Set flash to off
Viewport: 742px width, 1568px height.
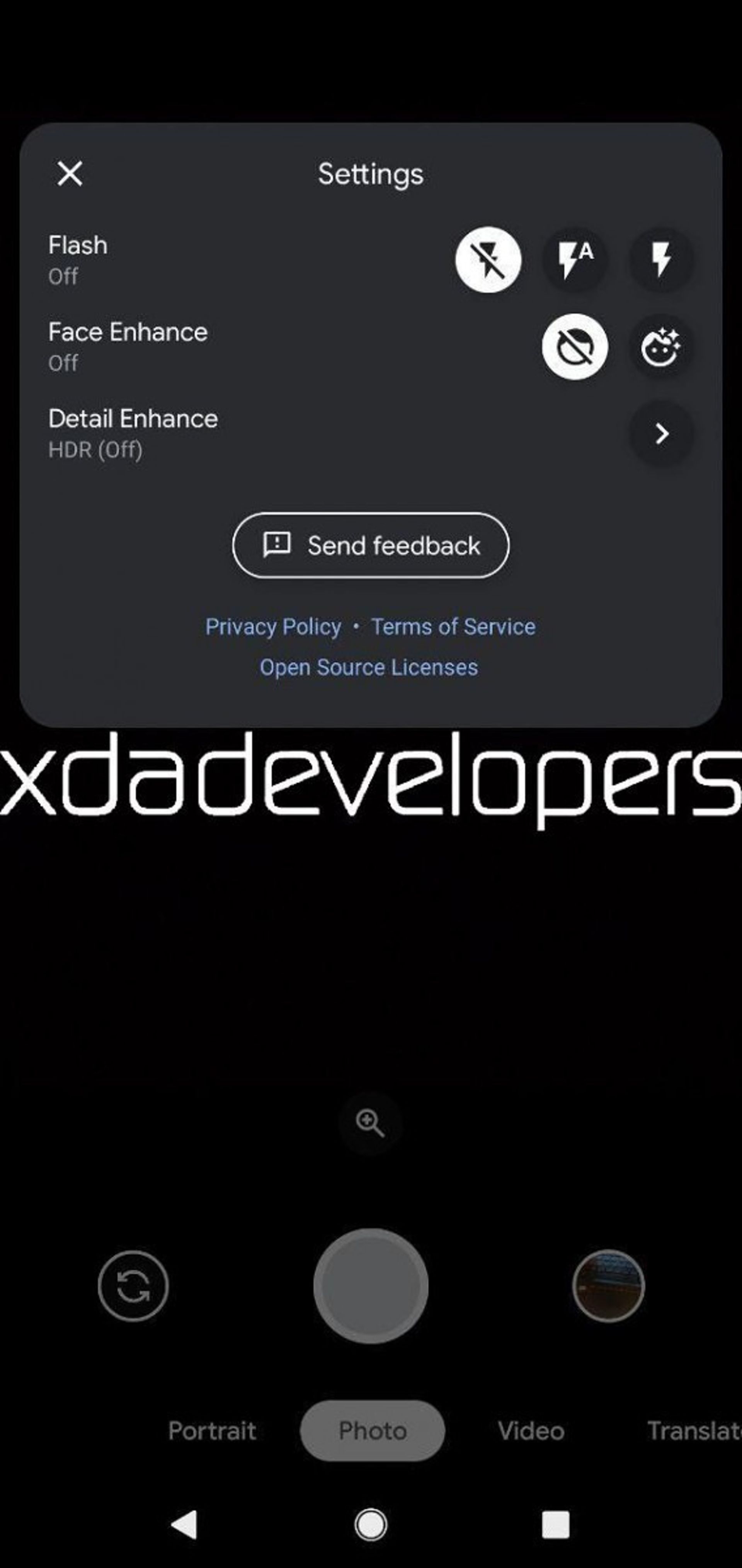tap(488, 260)
